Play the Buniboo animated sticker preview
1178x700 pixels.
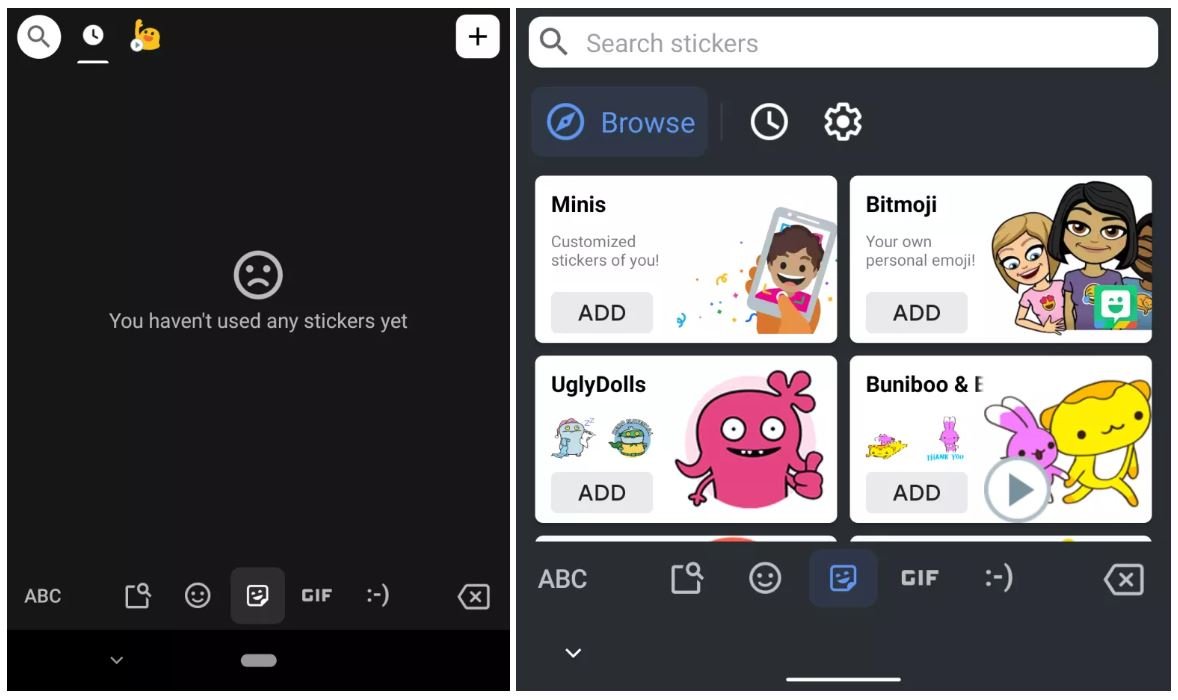click(1017, 490)
